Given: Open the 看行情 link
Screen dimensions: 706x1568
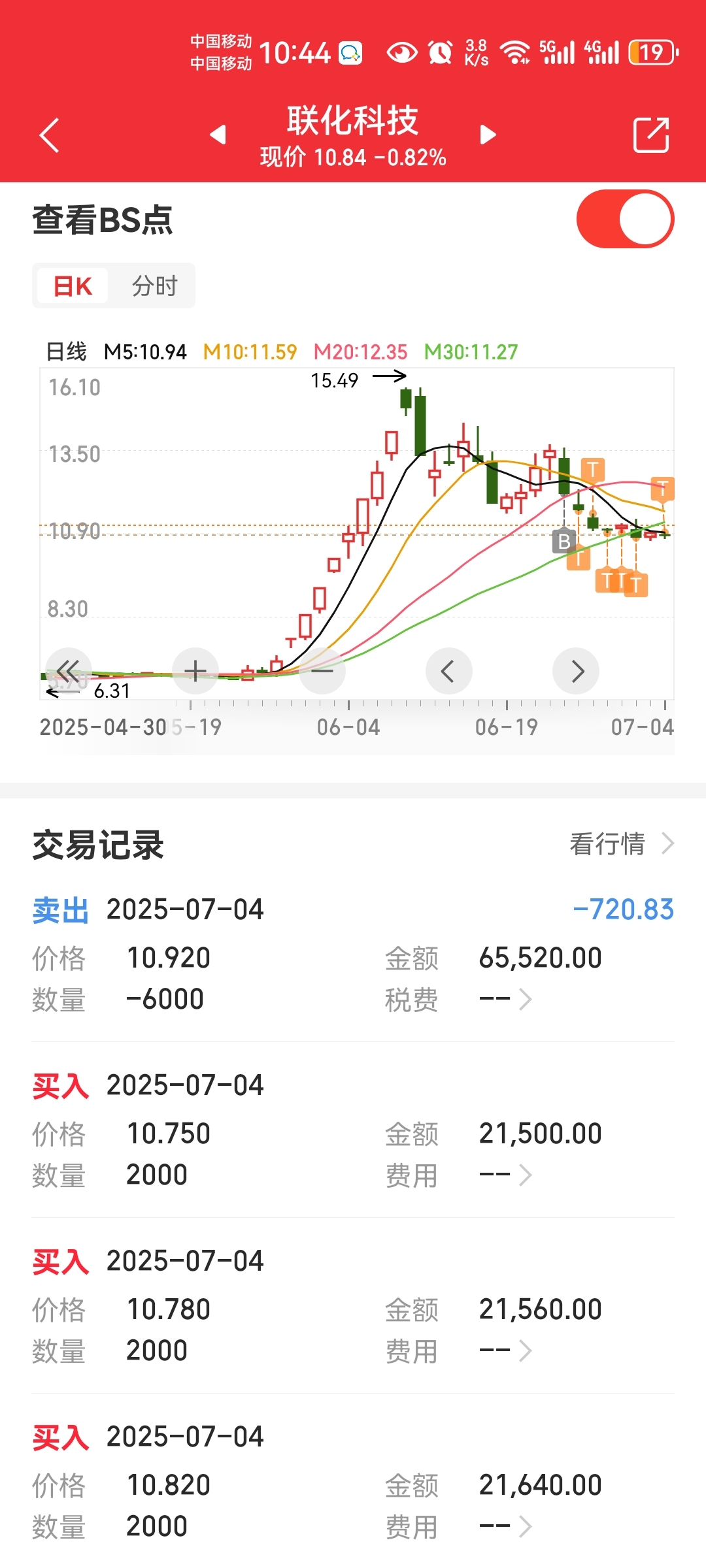Looking at the screenshot, I should (622, 843).
